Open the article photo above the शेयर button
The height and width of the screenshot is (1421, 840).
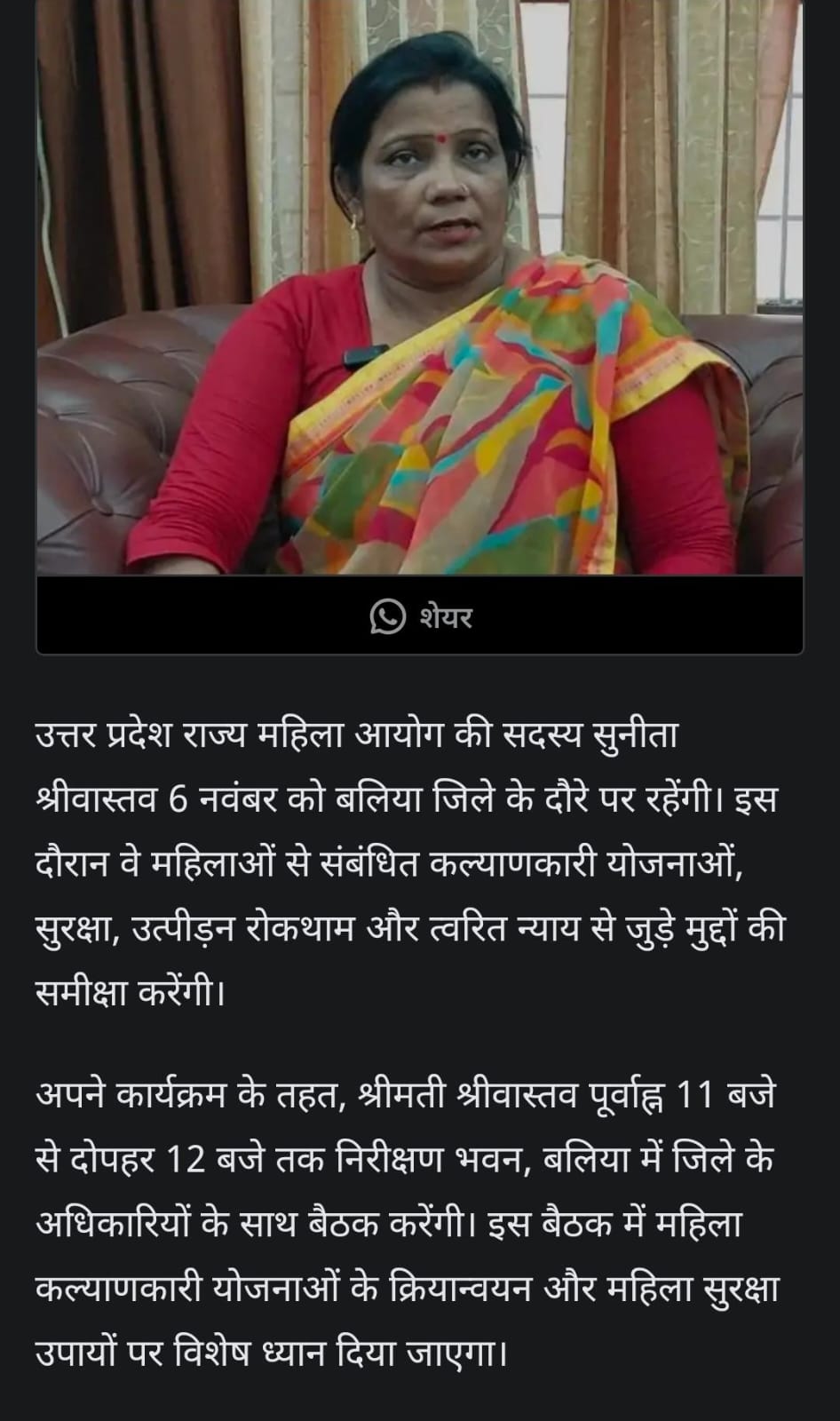[420, 287]
